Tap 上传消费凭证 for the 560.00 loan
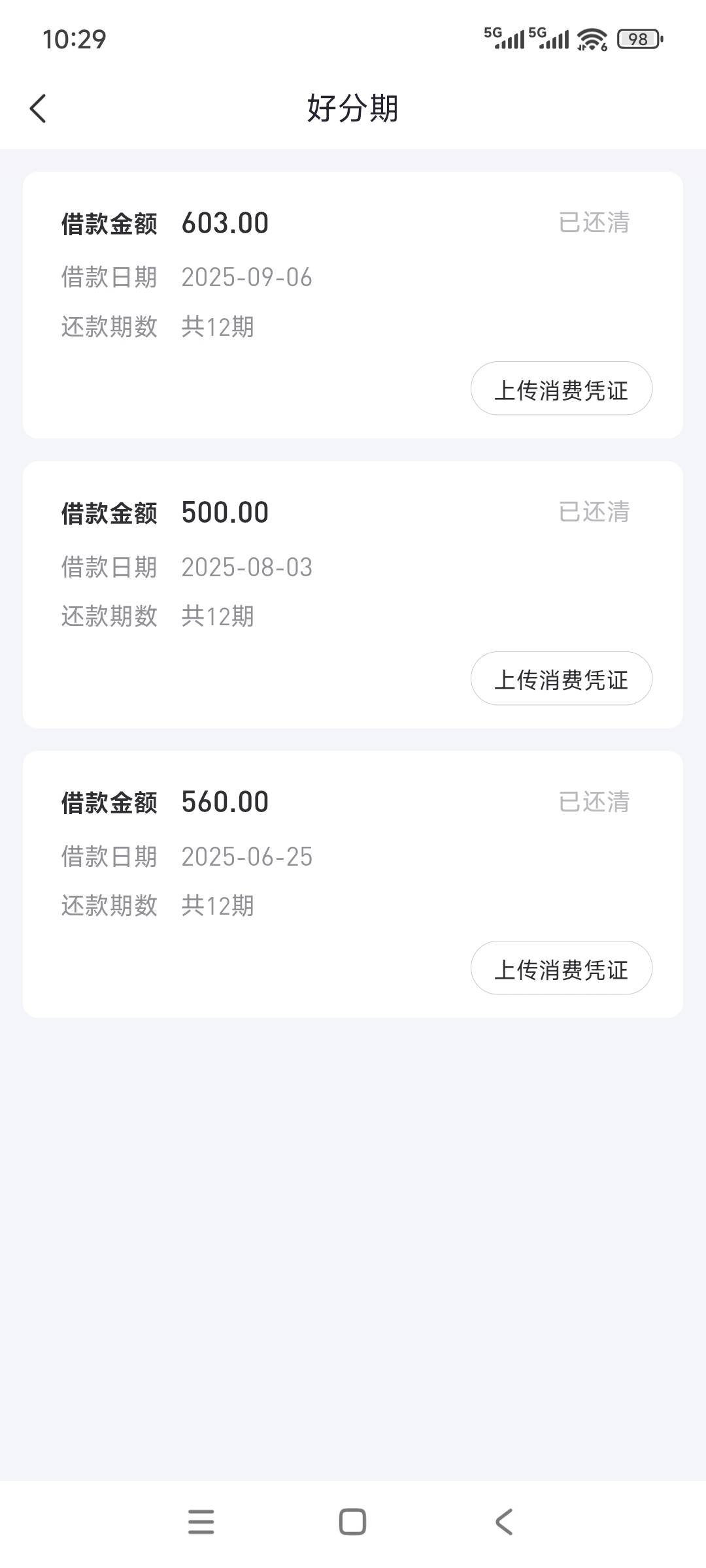Screen dimensions: 706x1568 562,968
